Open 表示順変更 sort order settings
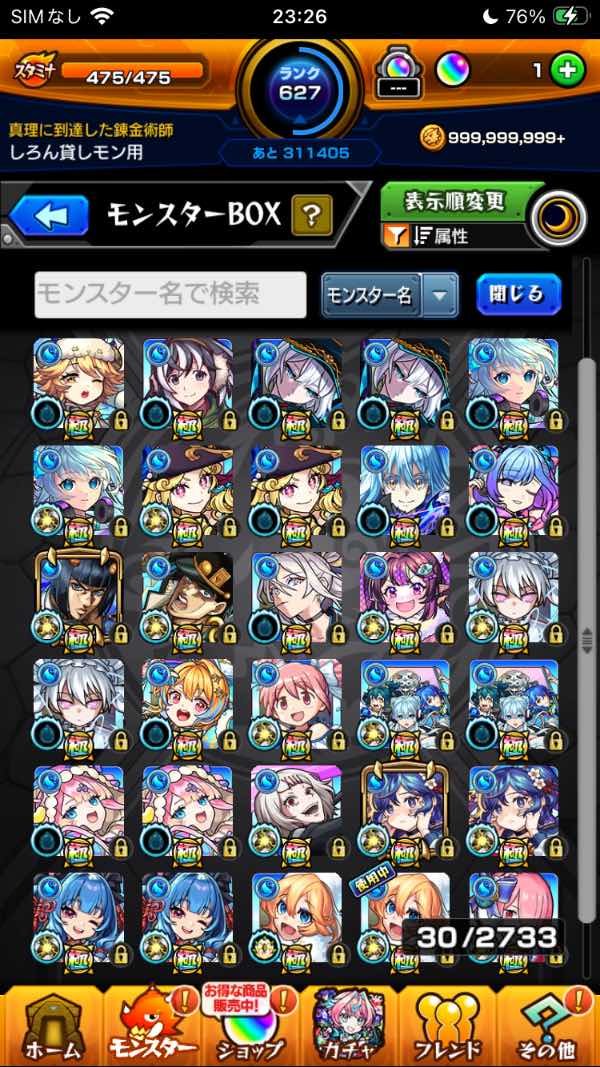 click(454, 201)
